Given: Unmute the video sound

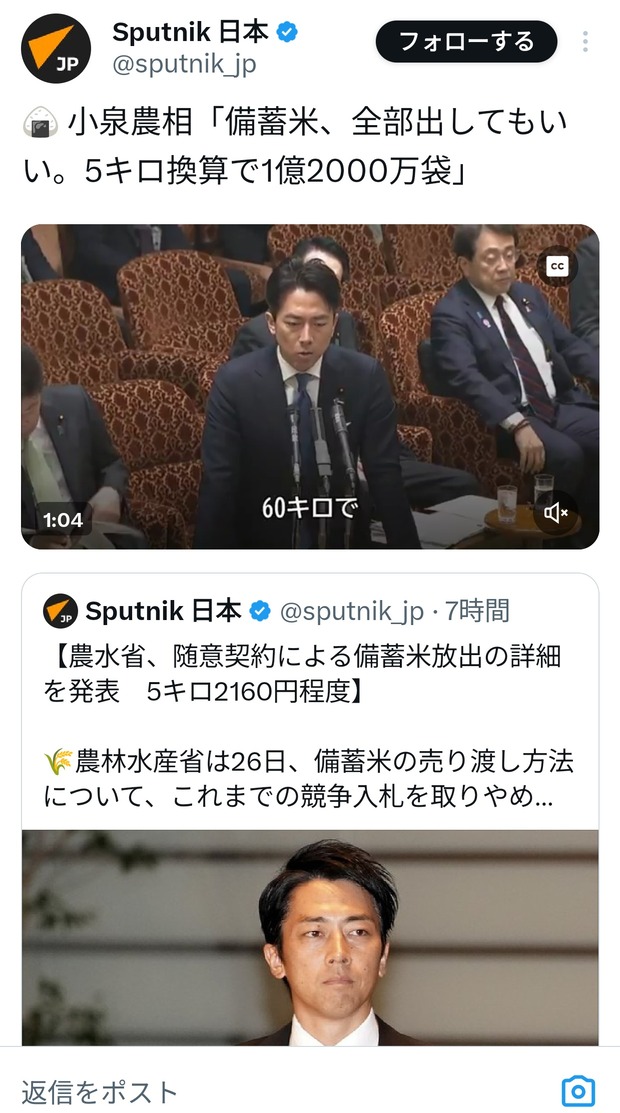Looking at the screenshot, I should pos(556,513).
